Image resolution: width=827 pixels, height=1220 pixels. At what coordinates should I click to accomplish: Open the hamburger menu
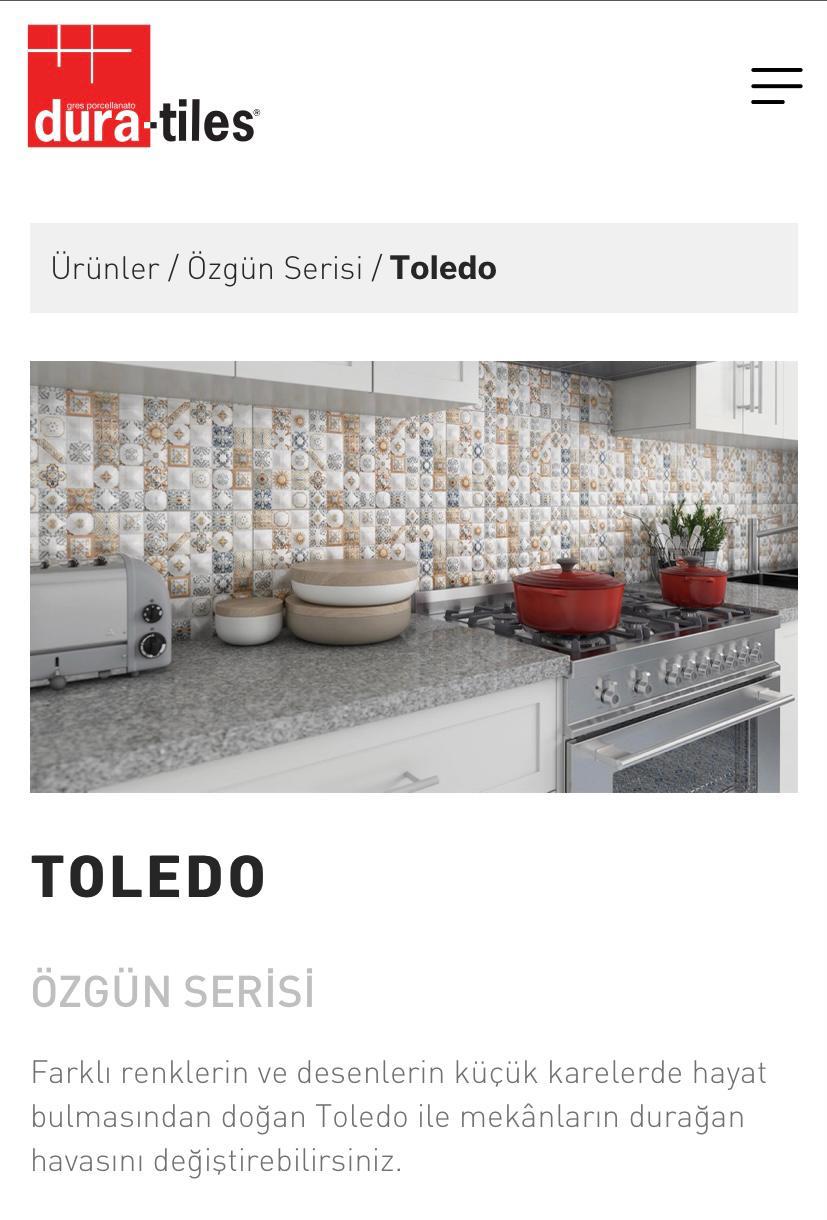(x=777, y=86)
